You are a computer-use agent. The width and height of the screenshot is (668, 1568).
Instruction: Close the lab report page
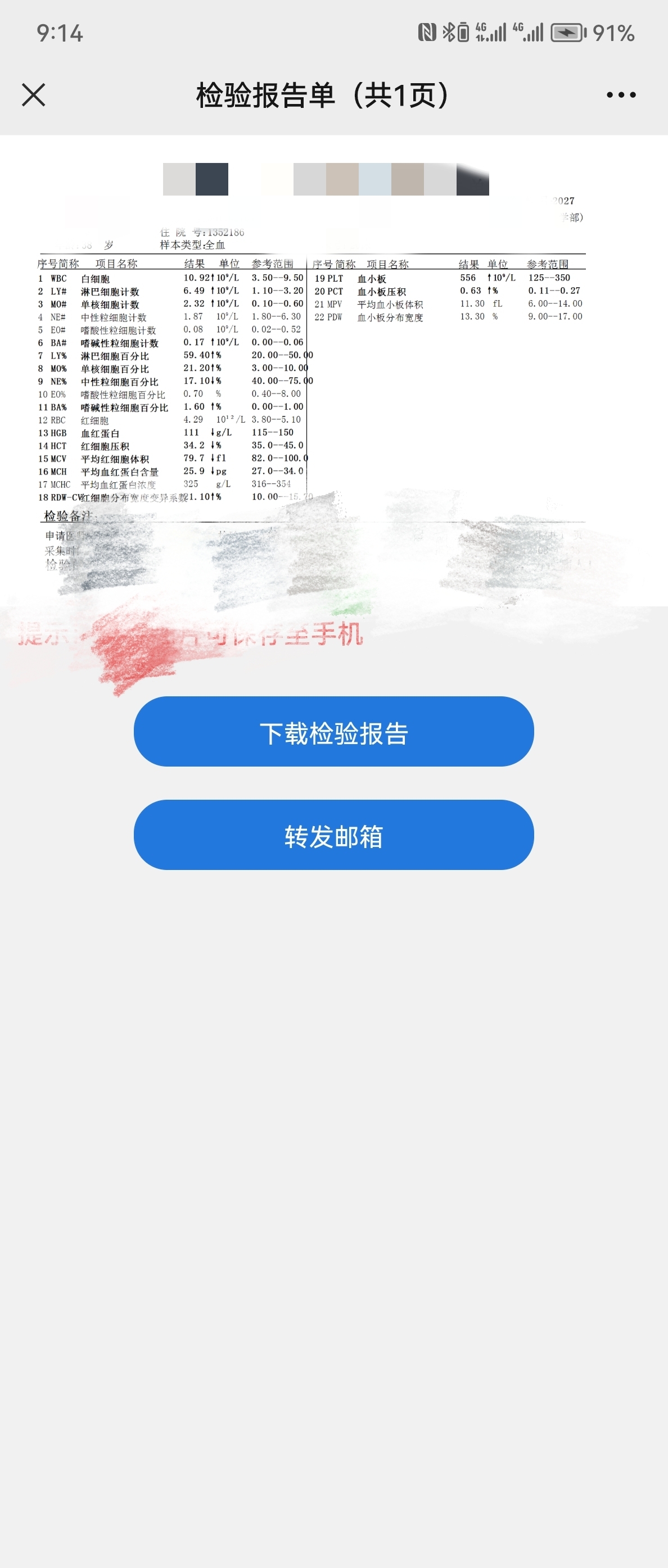tap(34, 95)
